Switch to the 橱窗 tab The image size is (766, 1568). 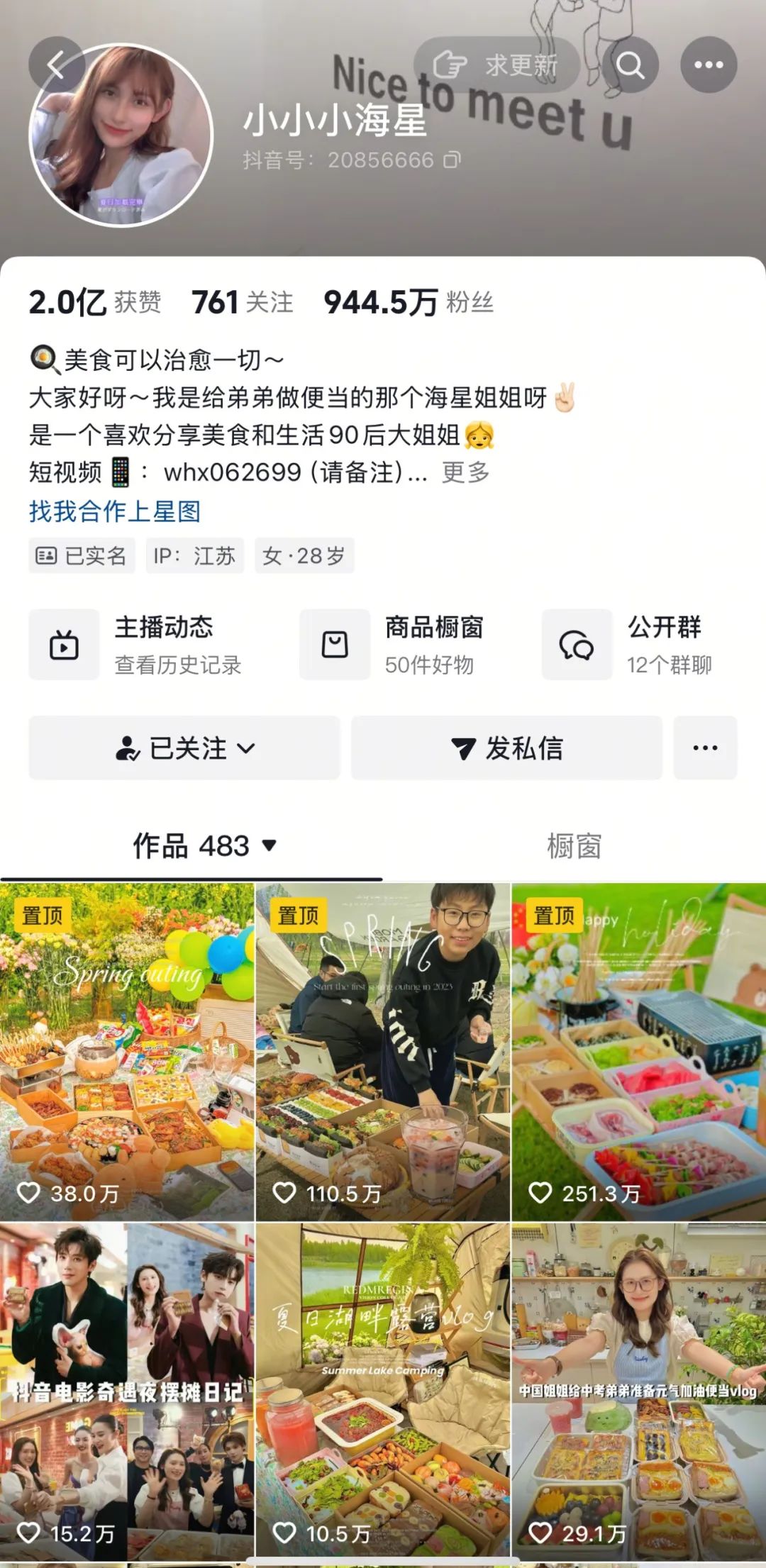[x=574, y=846]
